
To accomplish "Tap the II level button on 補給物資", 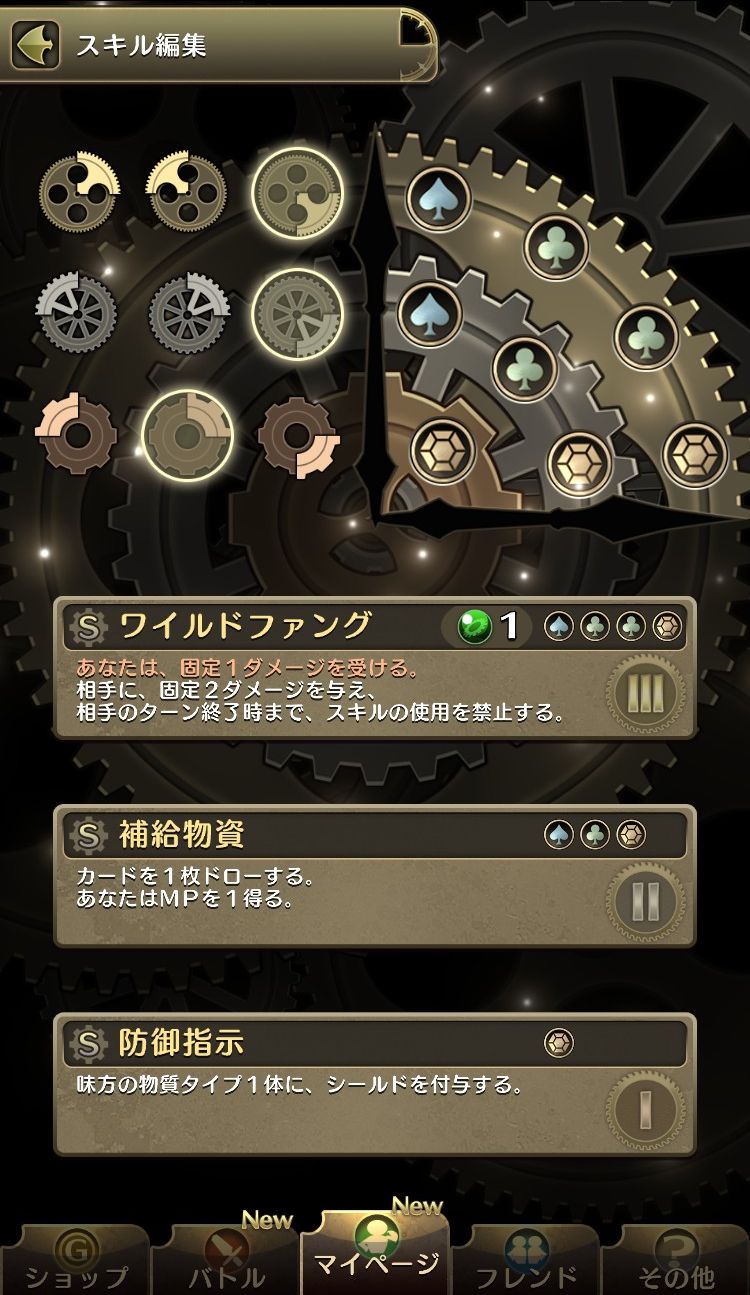I will coord(646,900).
